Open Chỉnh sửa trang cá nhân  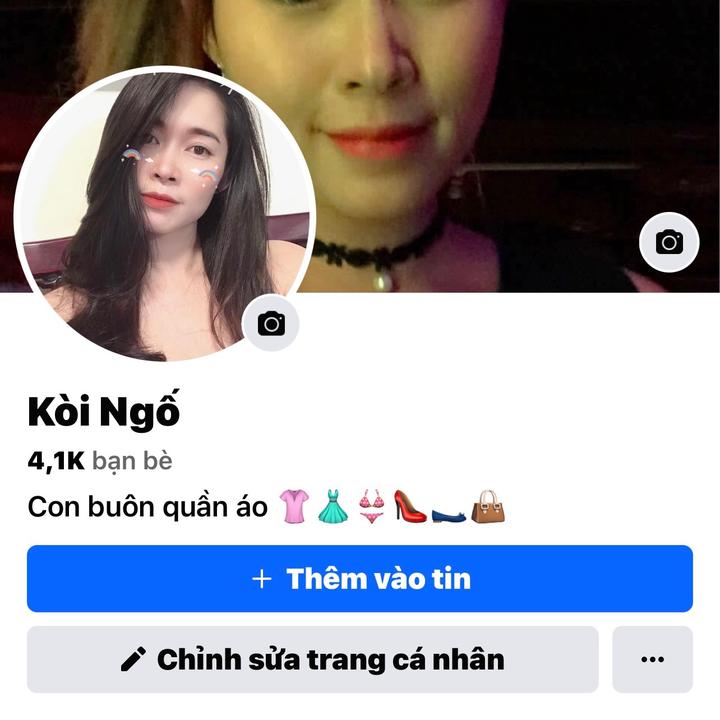click(312, 659)
